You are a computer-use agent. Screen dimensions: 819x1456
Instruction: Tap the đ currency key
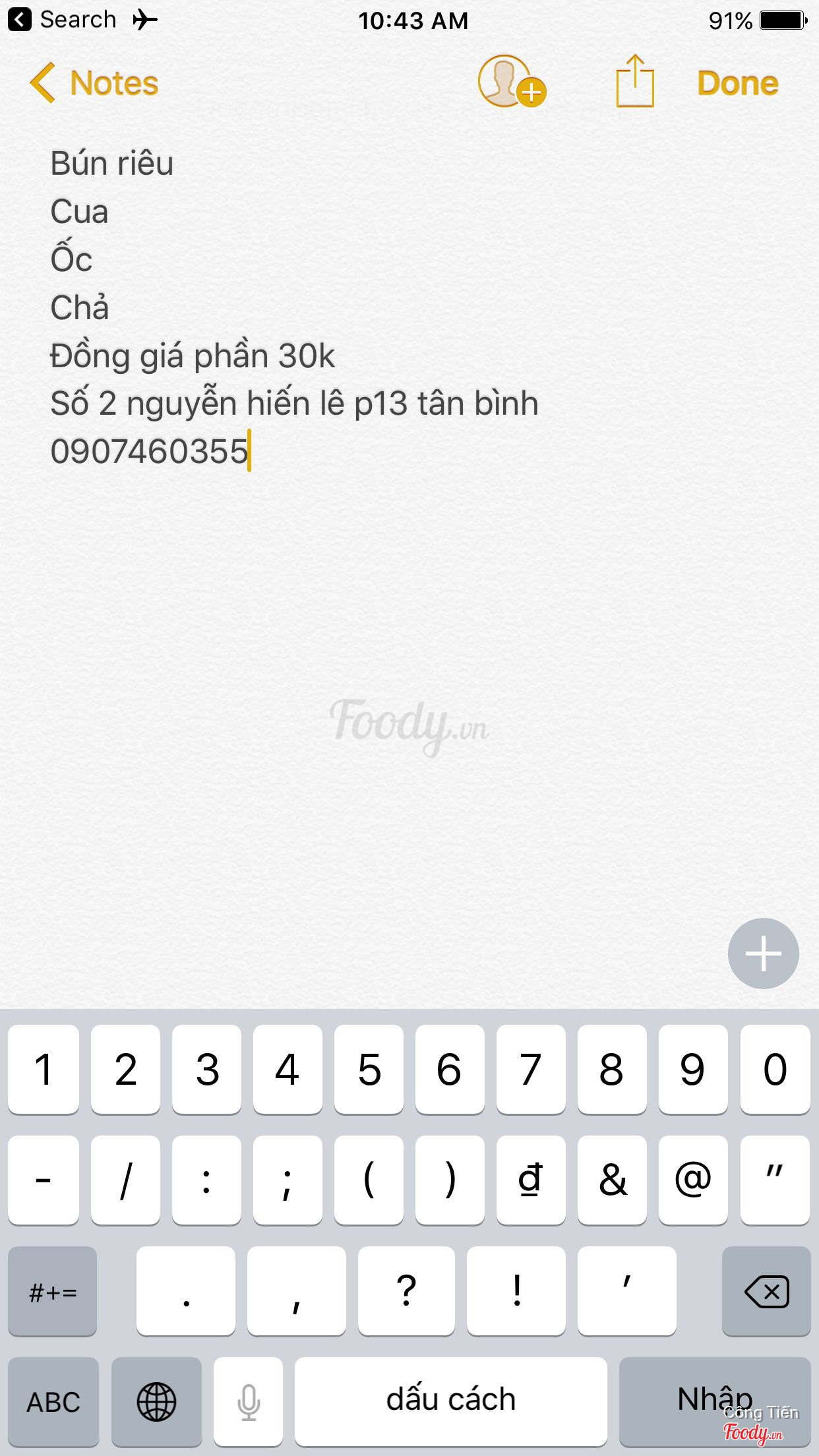(x=531, y=1180)
